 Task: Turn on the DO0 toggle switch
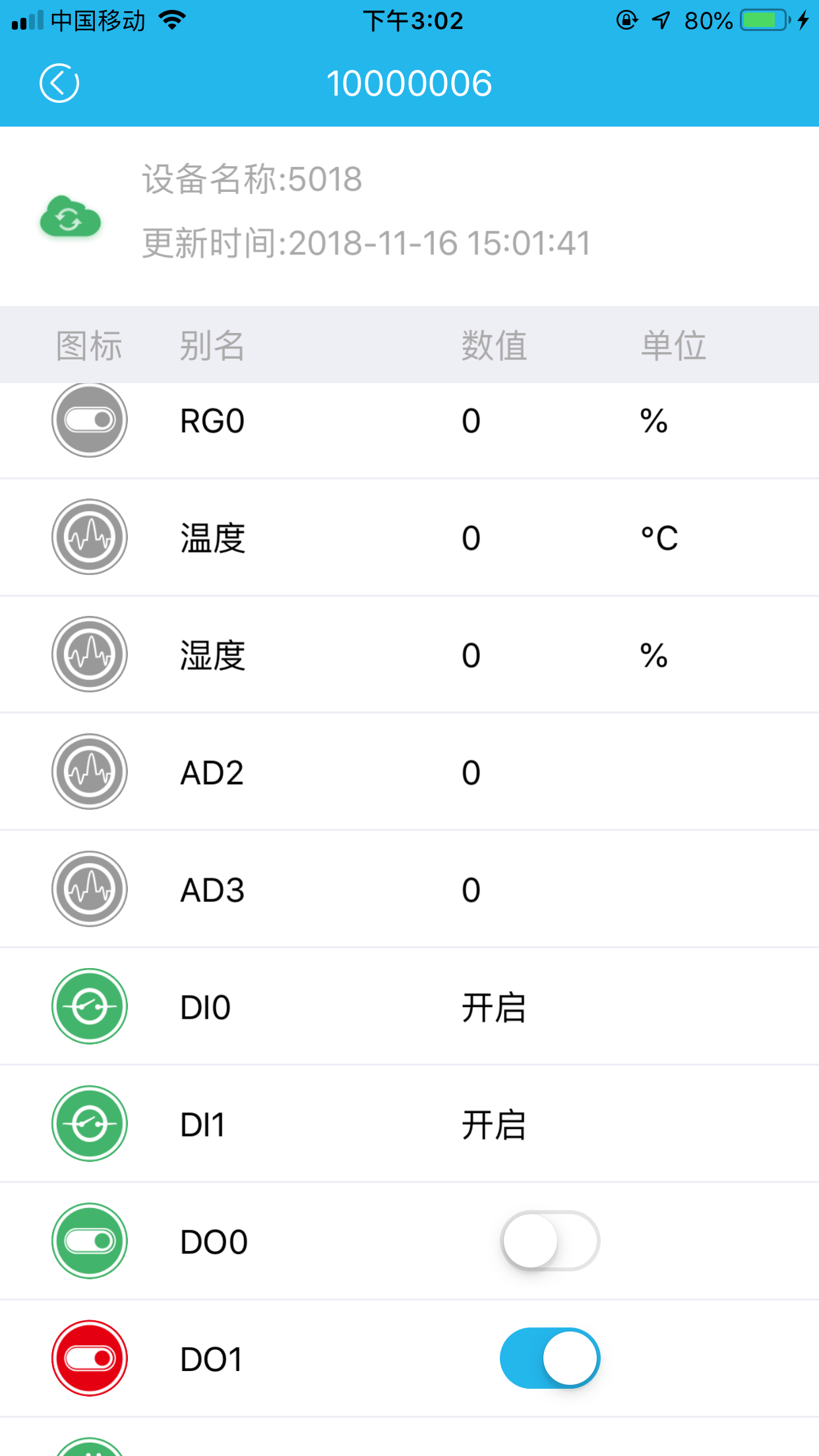549,1241
